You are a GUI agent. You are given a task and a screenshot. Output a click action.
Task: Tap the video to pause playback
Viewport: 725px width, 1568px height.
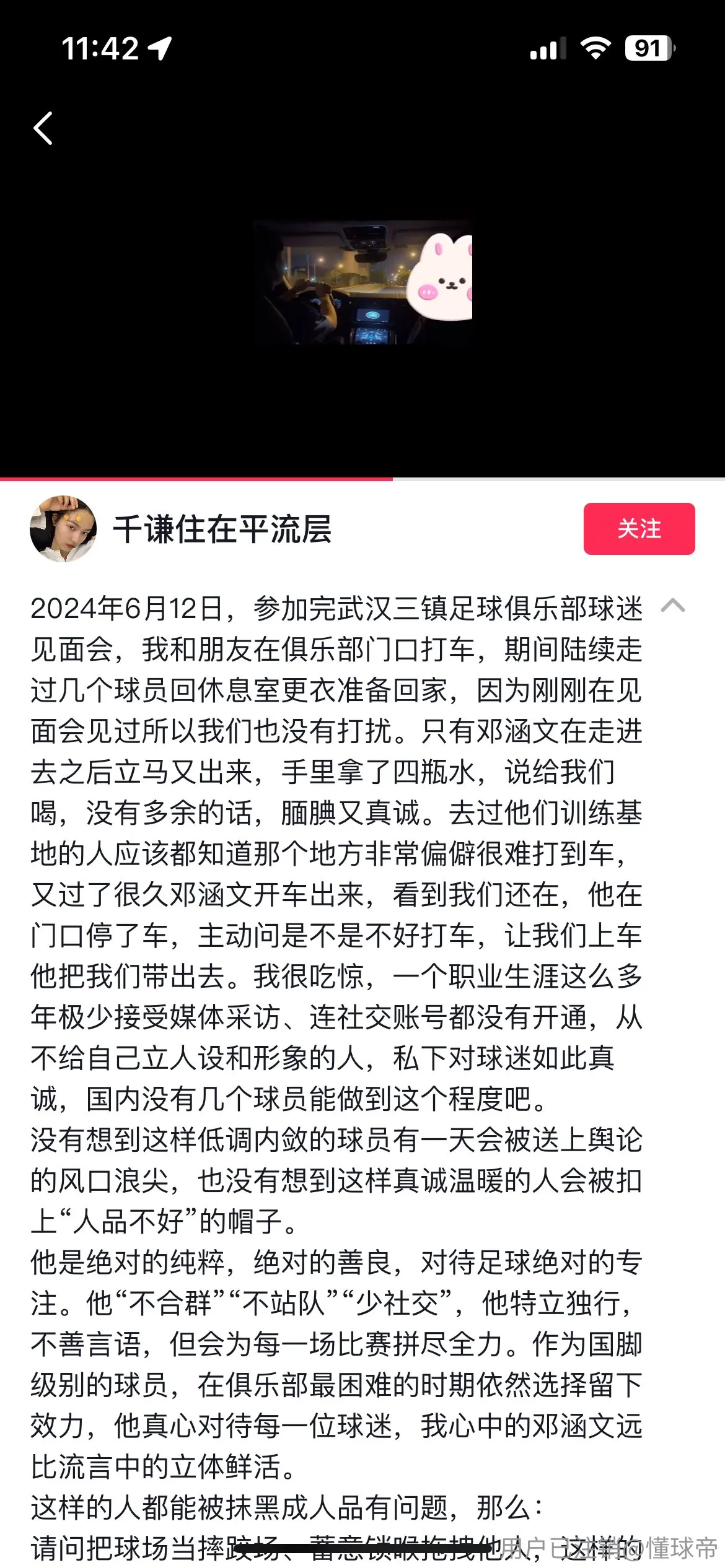click(x=362, y=282)
